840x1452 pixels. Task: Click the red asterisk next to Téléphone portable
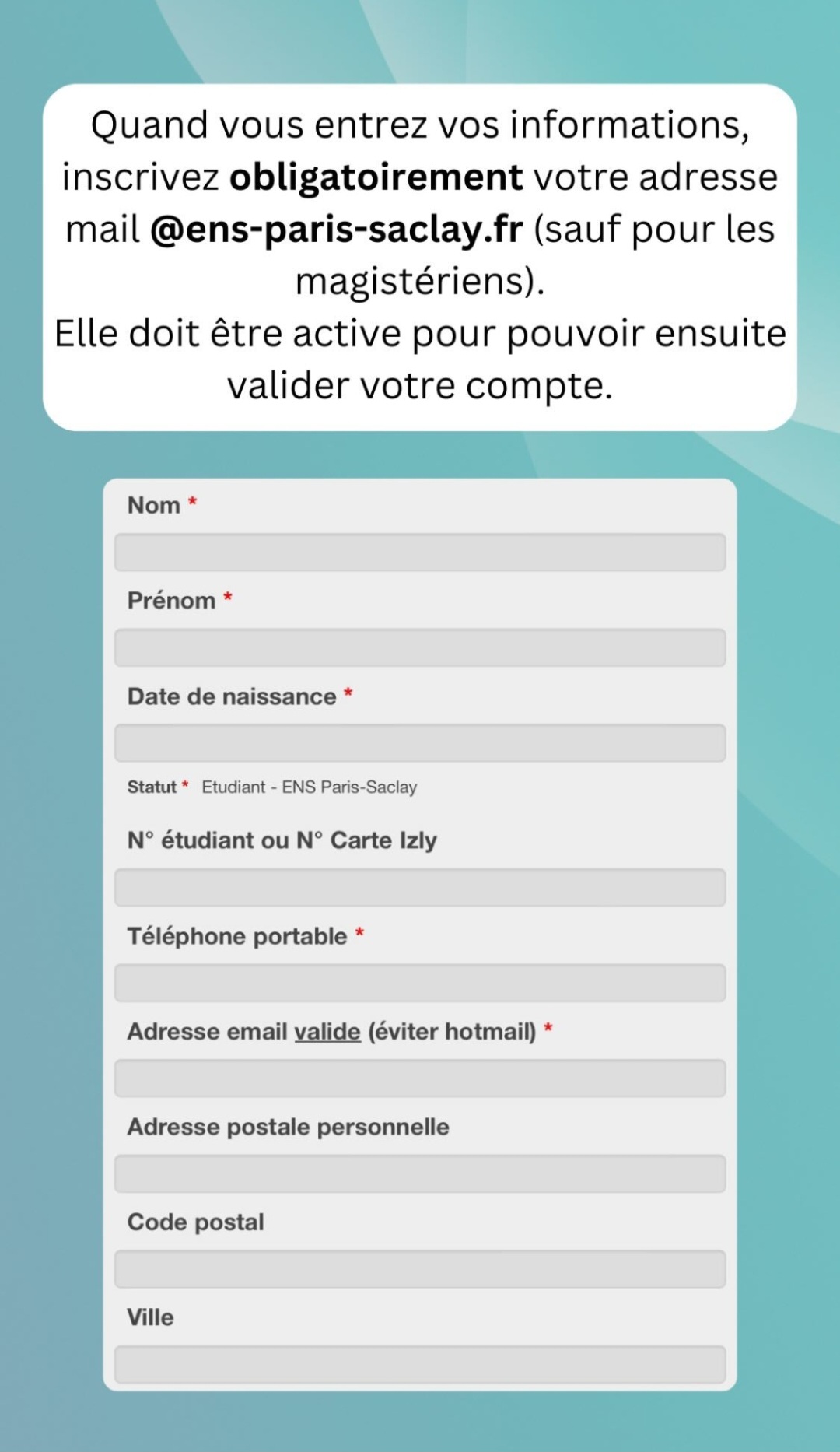pos(359,935)
